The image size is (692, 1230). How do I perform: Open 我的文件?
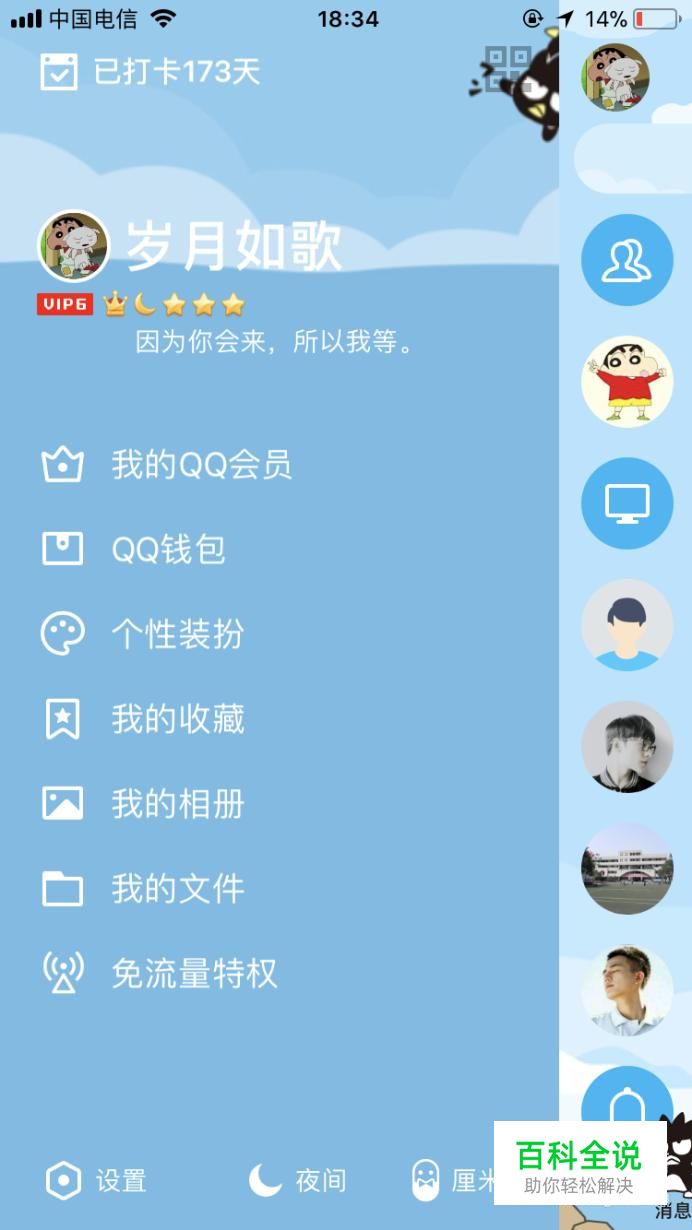[x=142, y=888]
